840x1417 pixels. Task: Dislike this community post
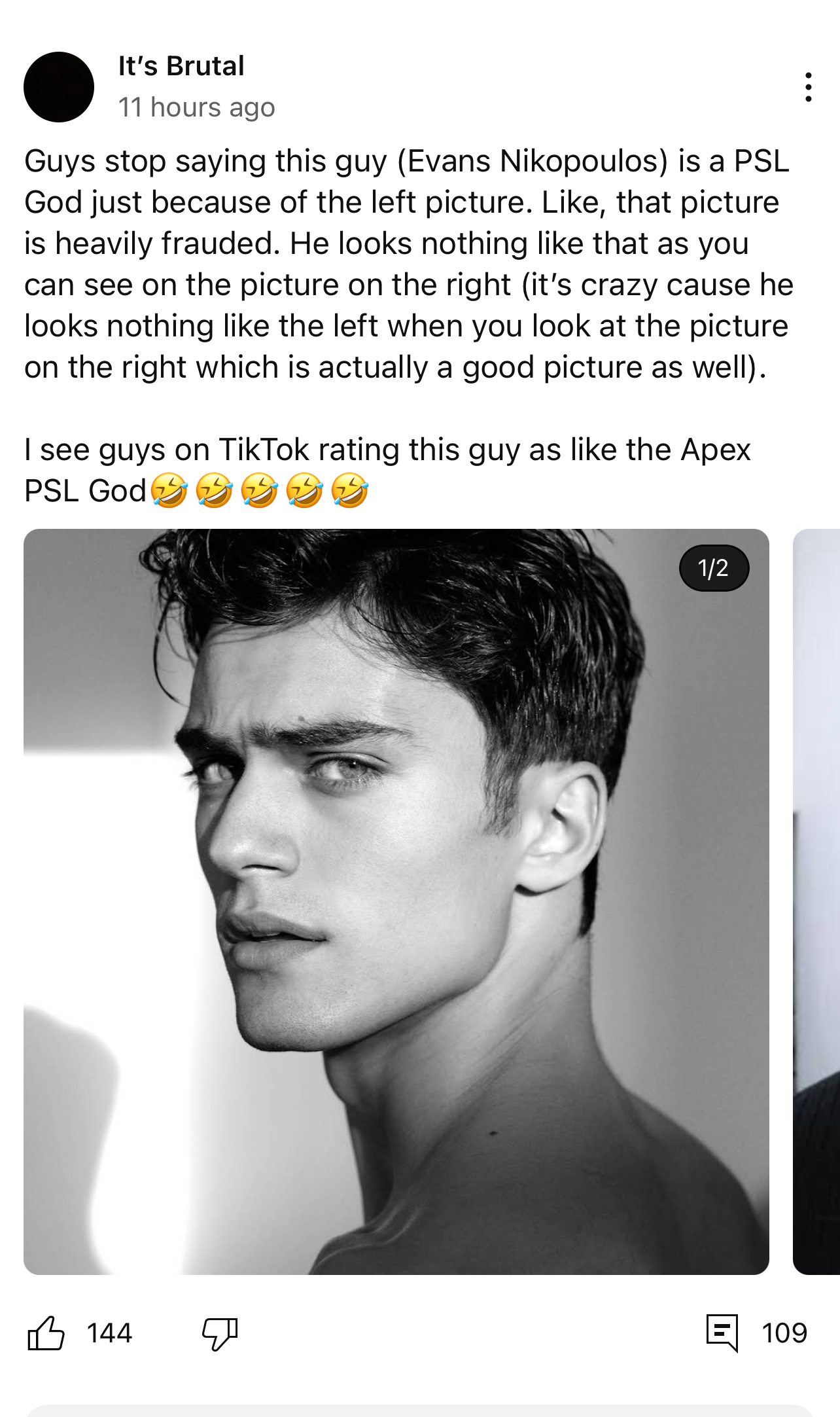click(220, 1334)
